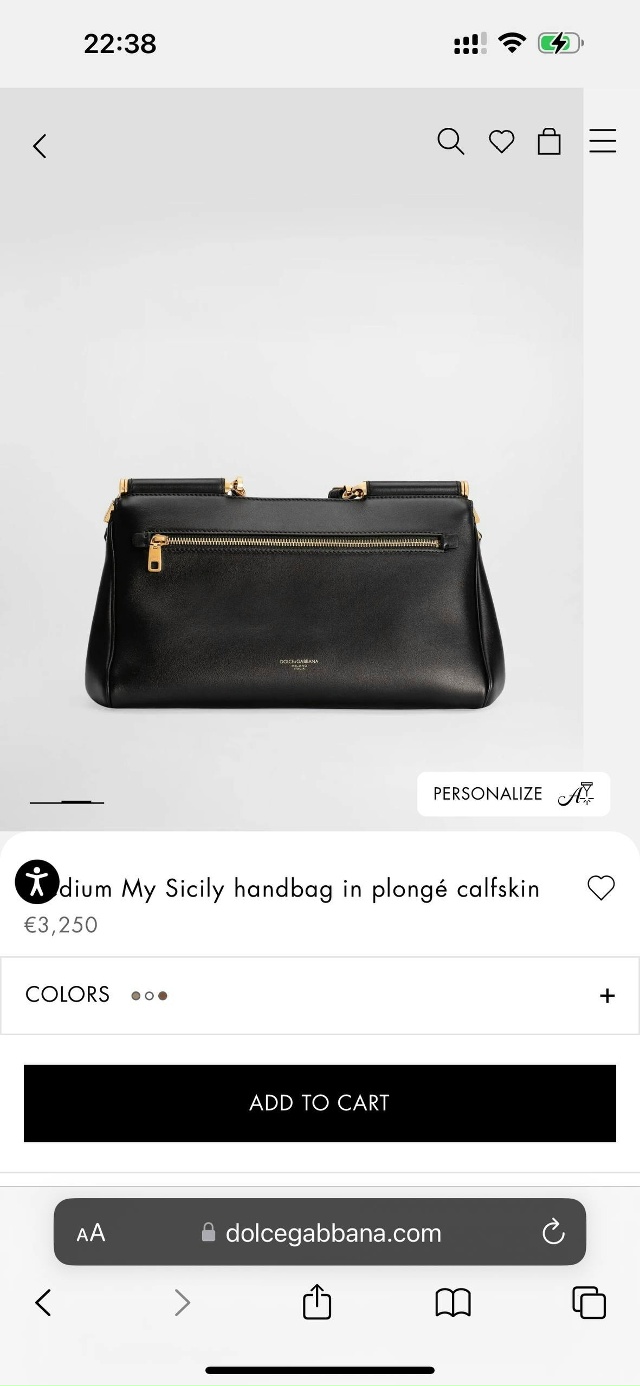This screenshot has width=640, height=1386.
Task: Open the hamburger menu
Action: coord(602,142)
